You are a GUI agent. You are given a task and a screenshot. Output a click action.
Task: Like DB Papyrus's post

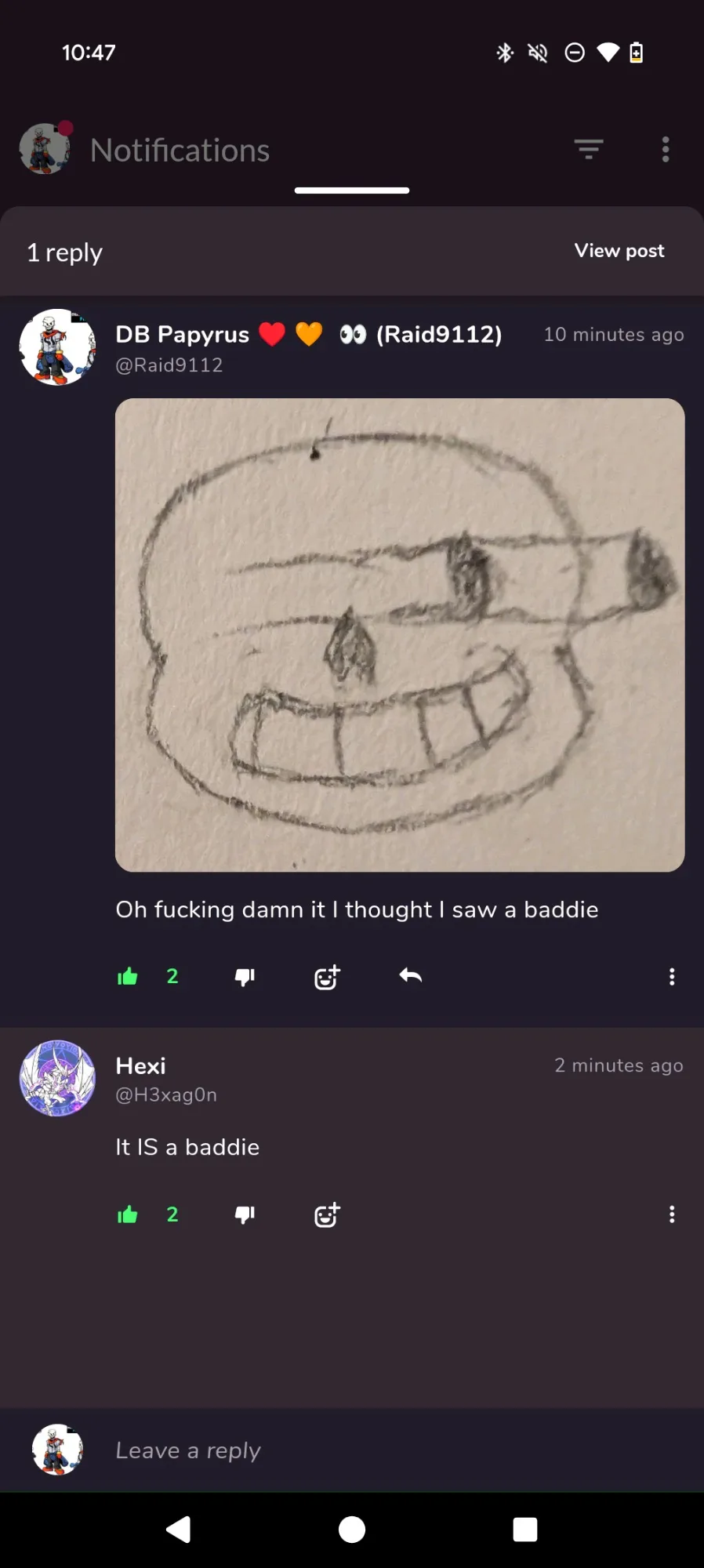pyautogui.click(x=127, y=976)
